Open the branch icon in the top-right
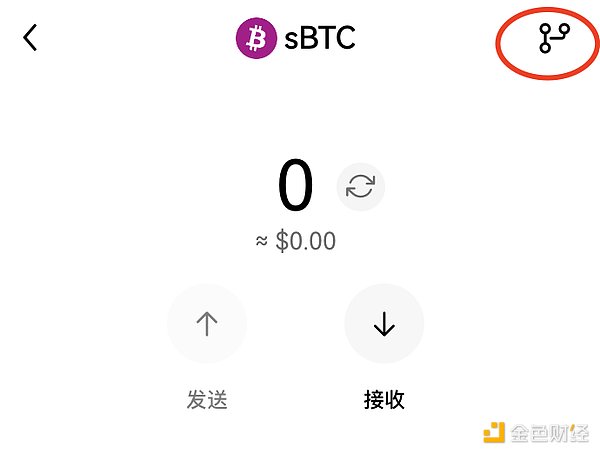 tap(554, 38)
